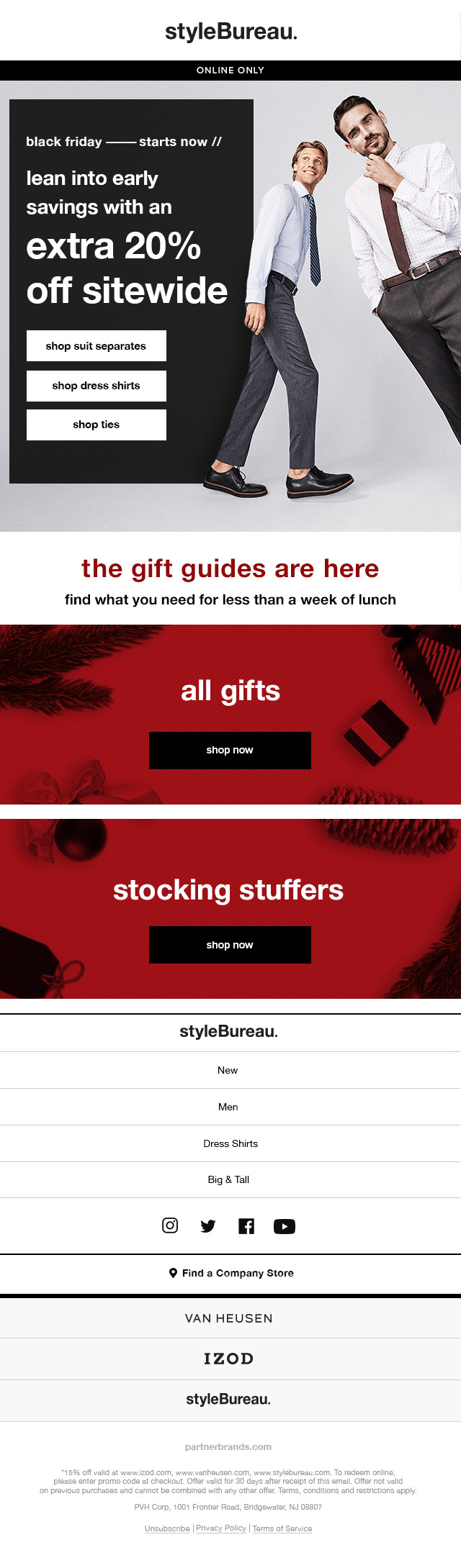Open the Twitter profile icon

(208, 1226)
